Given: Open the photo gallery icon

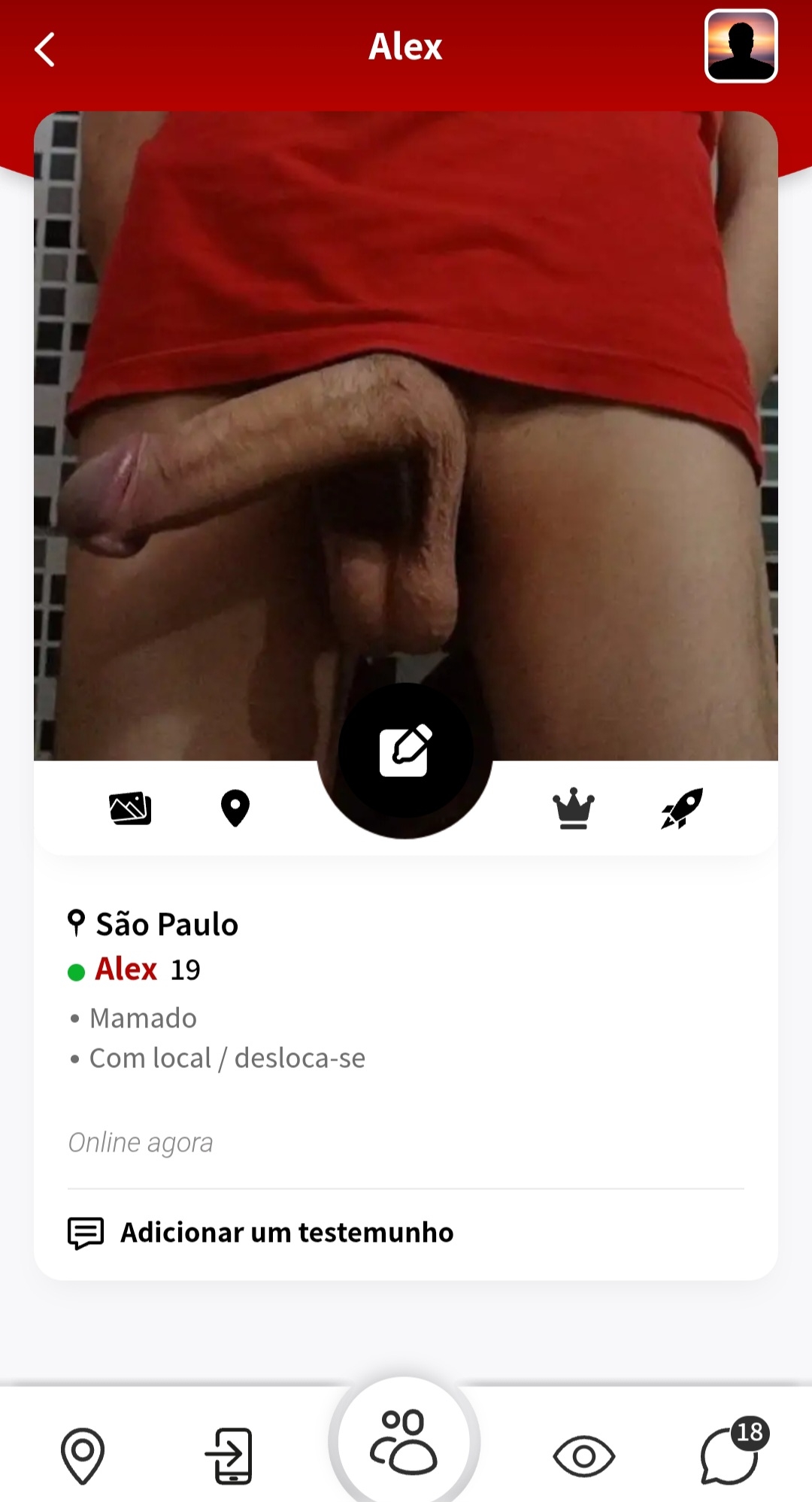Looking at the screenshot, I should pyautogui.click(x=130, y=809).
